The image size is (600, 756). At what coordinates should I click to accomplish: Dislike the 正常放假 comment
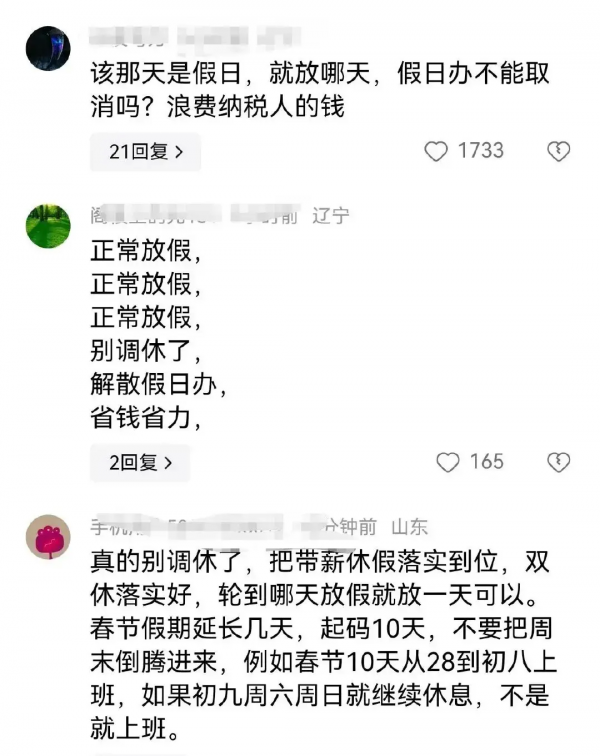(x=558, y=462)
